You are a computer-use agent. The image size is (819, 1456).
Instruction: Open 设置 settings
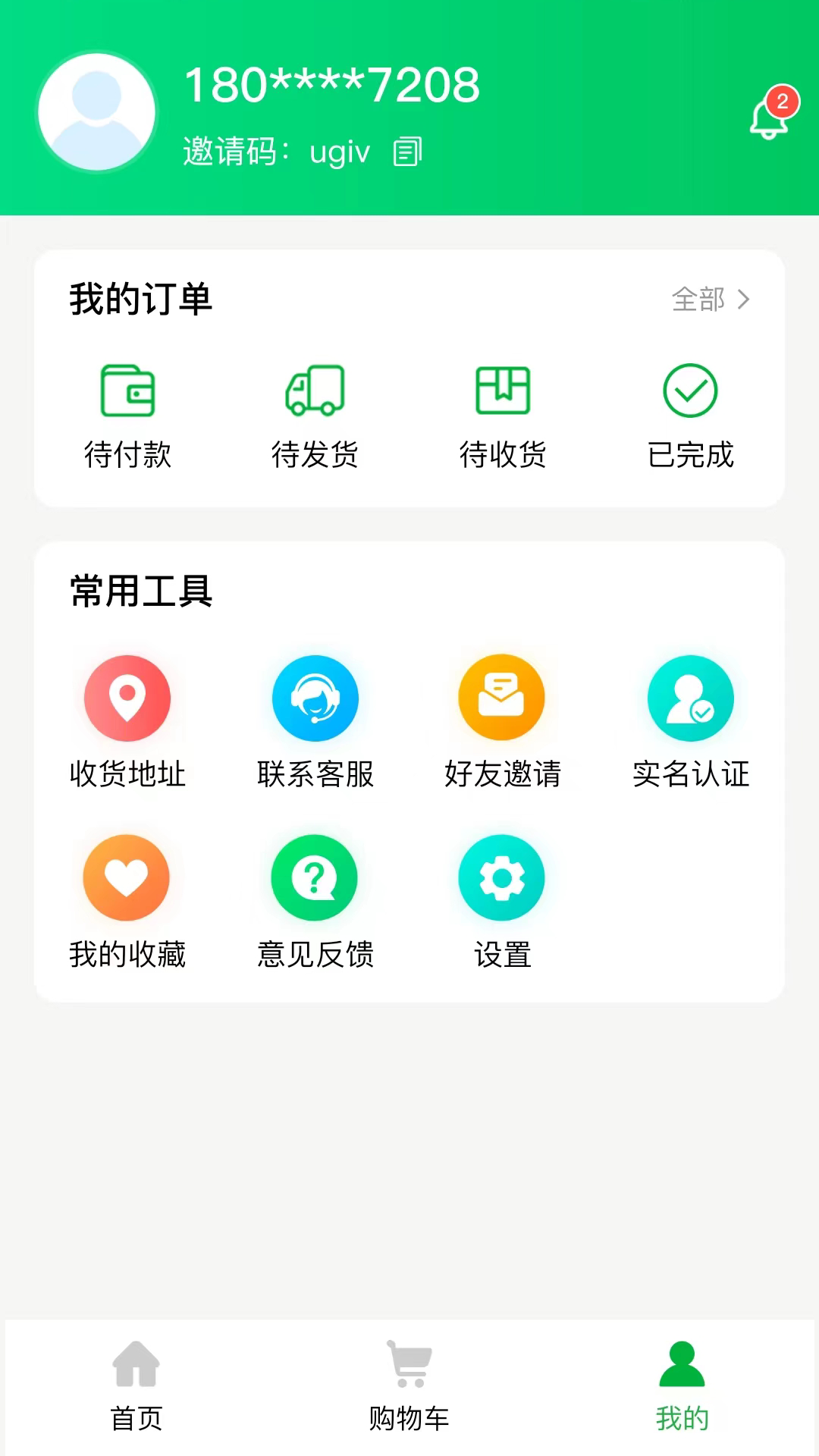tap(502, 901)
